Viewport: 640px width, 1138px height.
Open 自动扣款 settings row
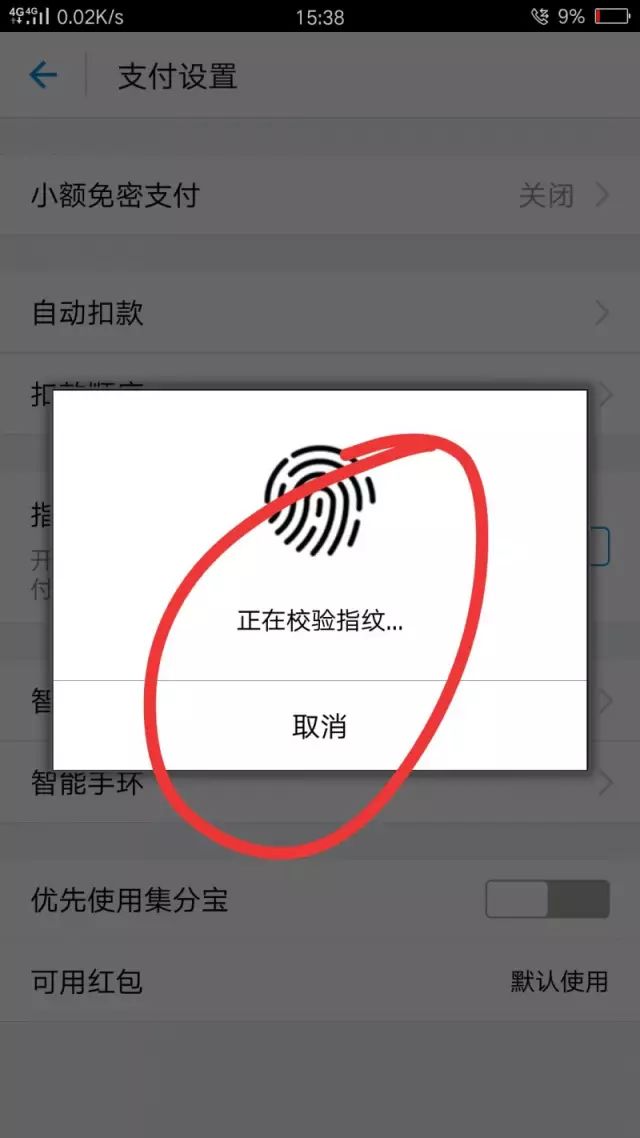click(x=320, y=312)
